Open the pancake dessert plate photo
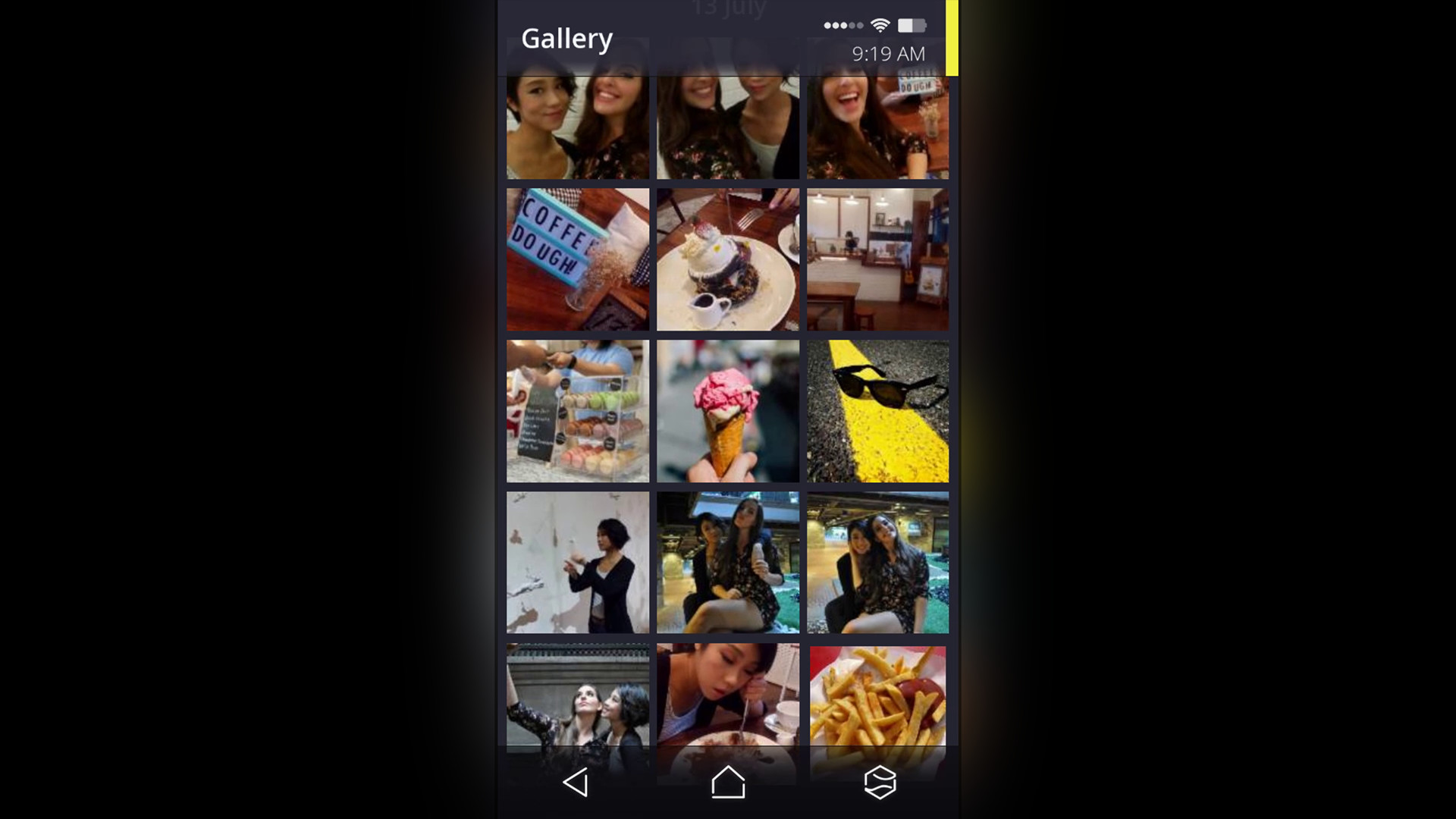Screen dimensions: 1456x819 [x=727, y=259]
